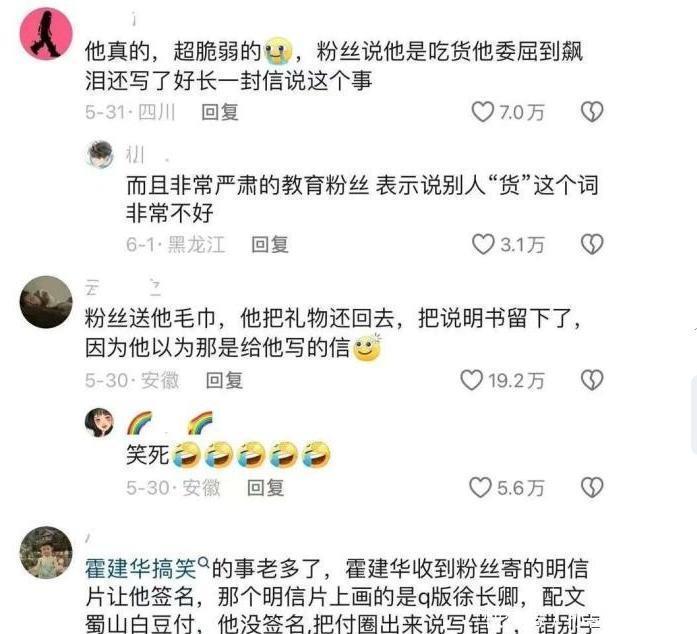
Task: Dislike the comment from 5-31 四川
Action: pyautogui.click(x=592, y=112)
